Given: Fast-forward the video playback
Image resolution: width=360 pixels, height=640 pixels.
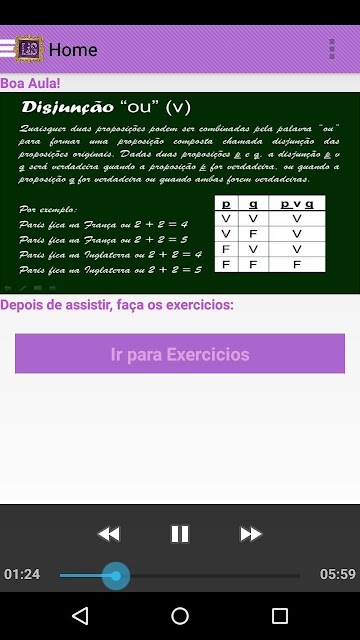Looking at the screenshot, I should 250,534.
